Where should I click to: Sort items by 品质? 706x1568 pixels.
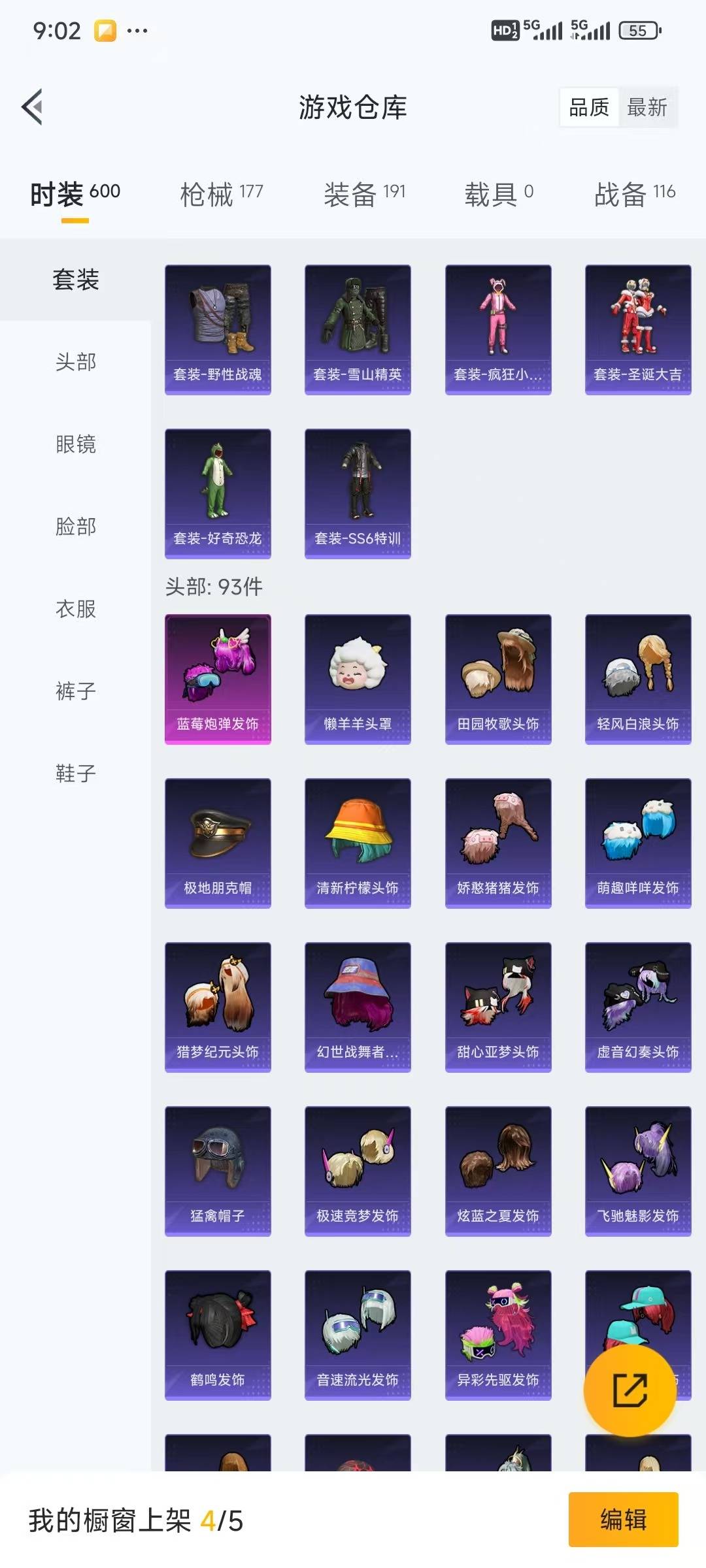[x=589, y=107]
